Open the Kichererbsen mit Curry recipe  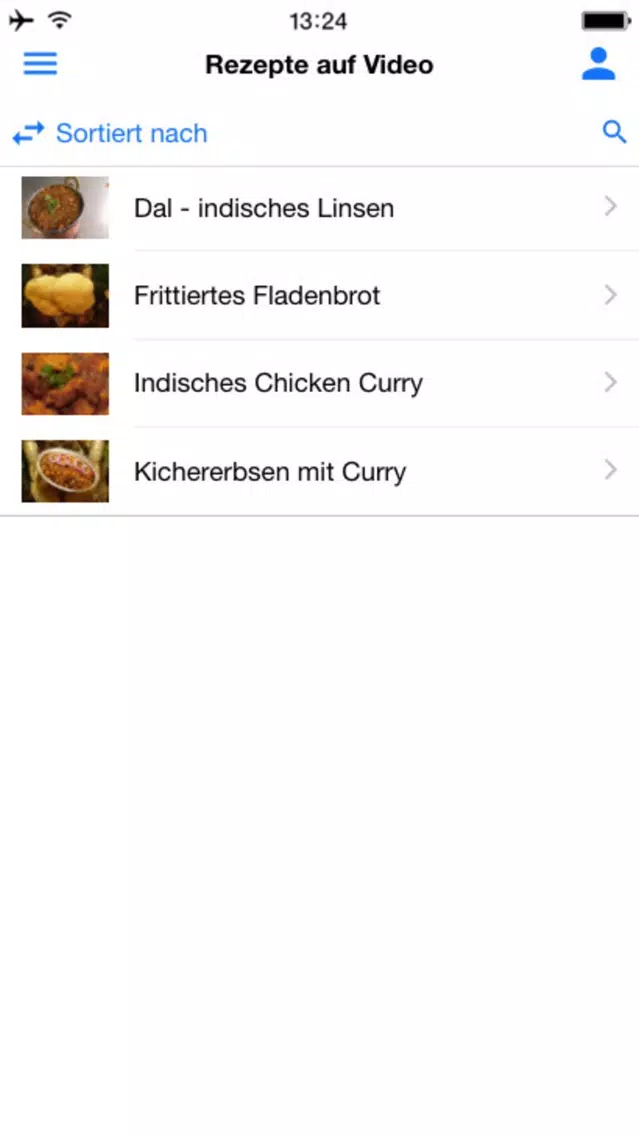pos(320,472)
